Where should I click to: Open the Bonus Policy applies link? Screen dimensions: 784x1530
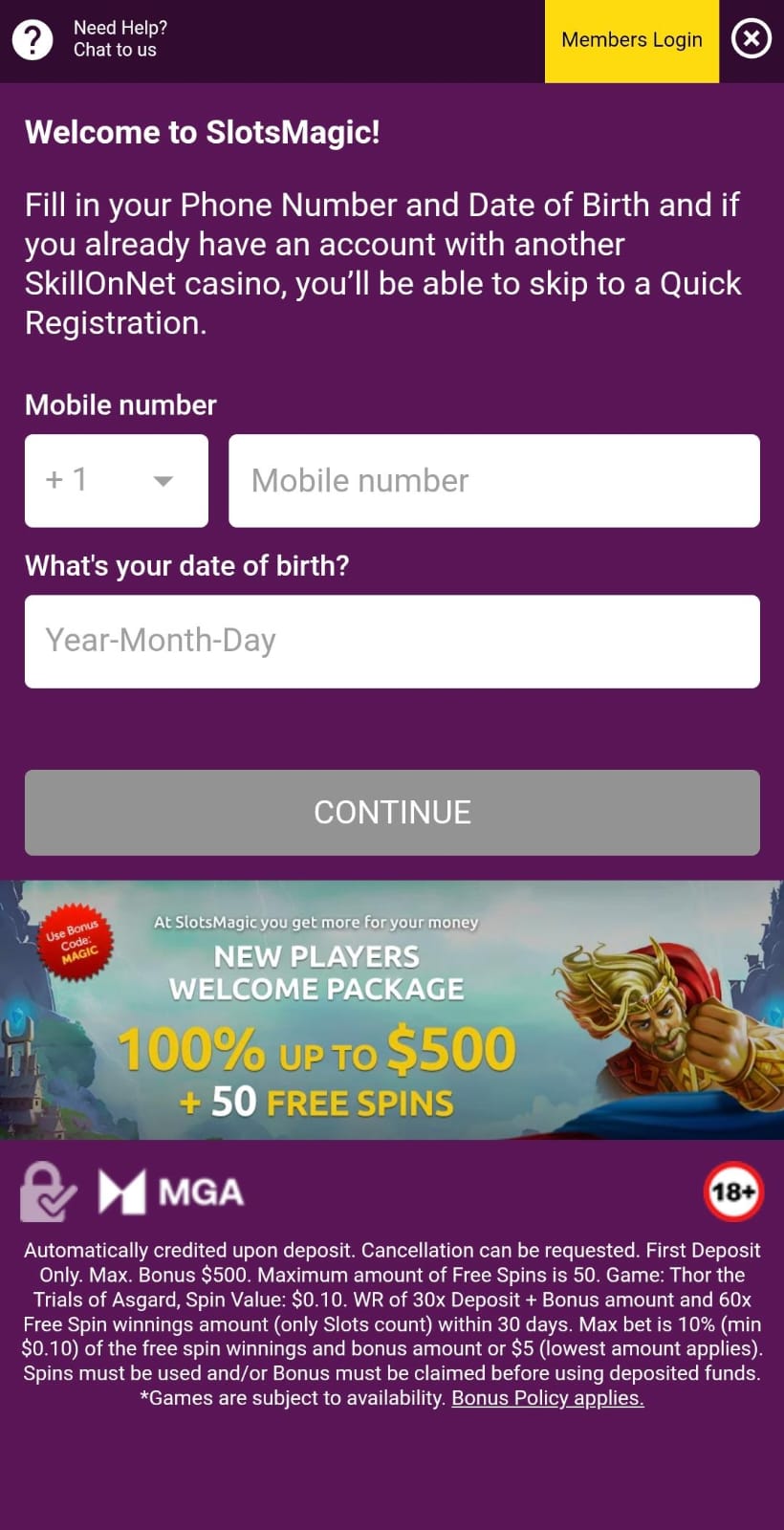point(547,1398)
